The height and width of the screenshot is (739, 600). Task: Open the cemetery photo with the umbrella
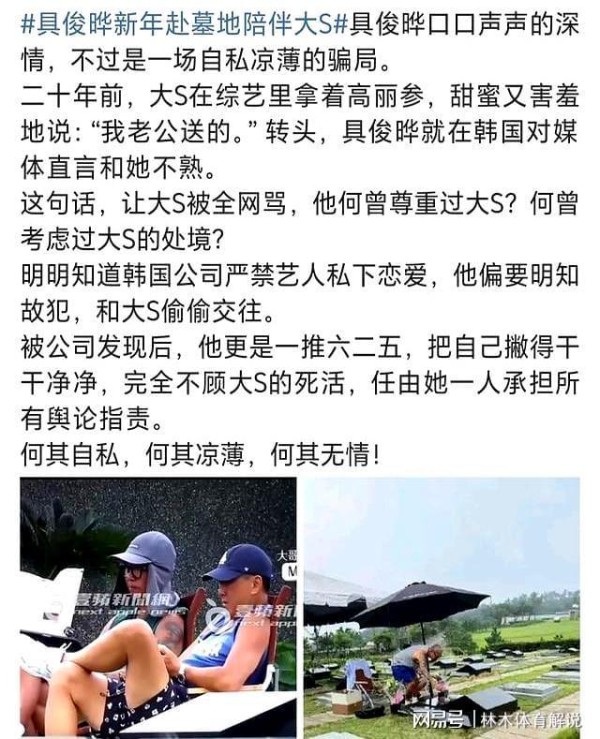(x=441, y=606)
